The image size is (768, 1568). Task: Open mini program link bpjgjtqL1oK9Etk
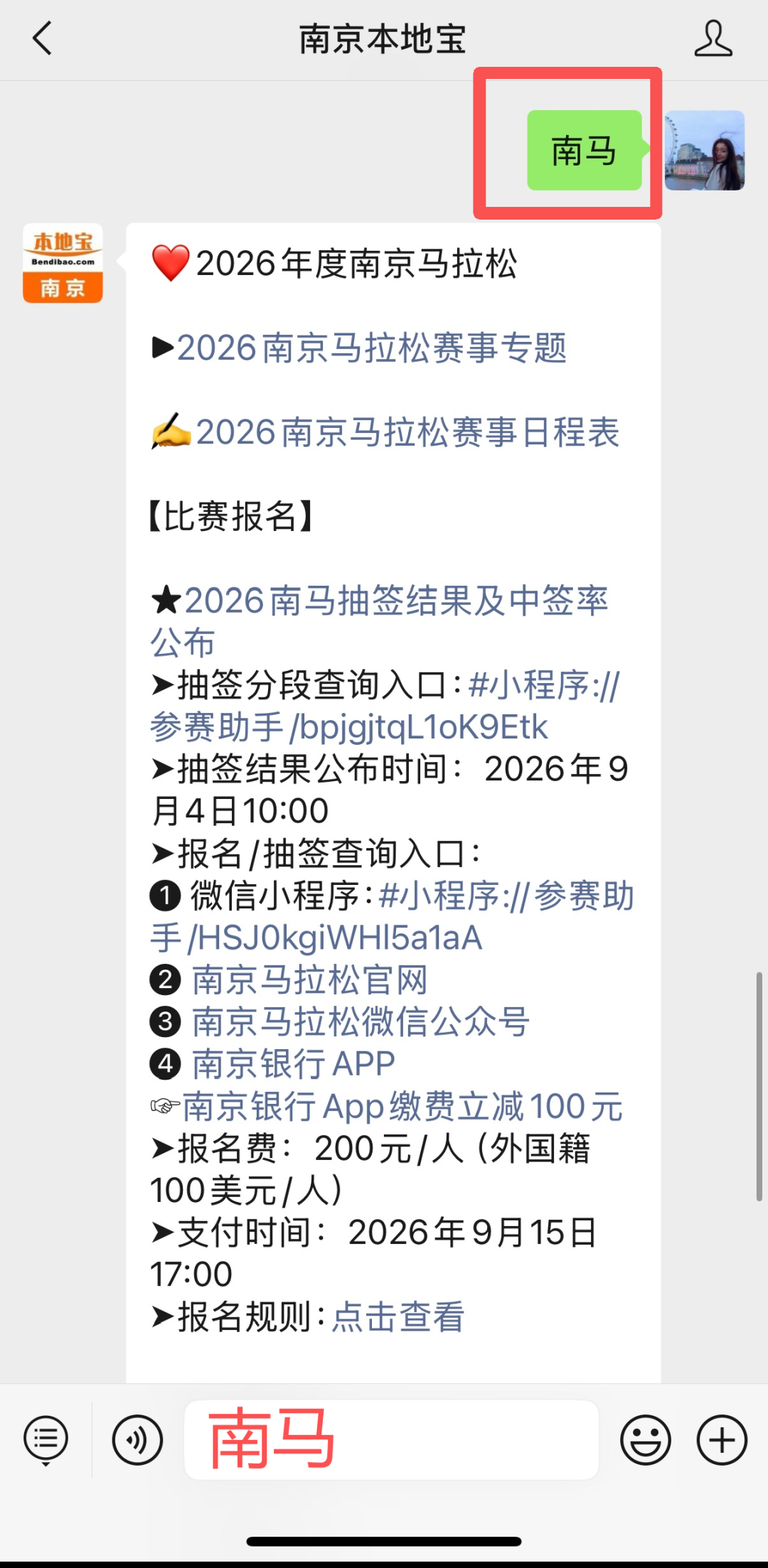click(x=385, y=706)
